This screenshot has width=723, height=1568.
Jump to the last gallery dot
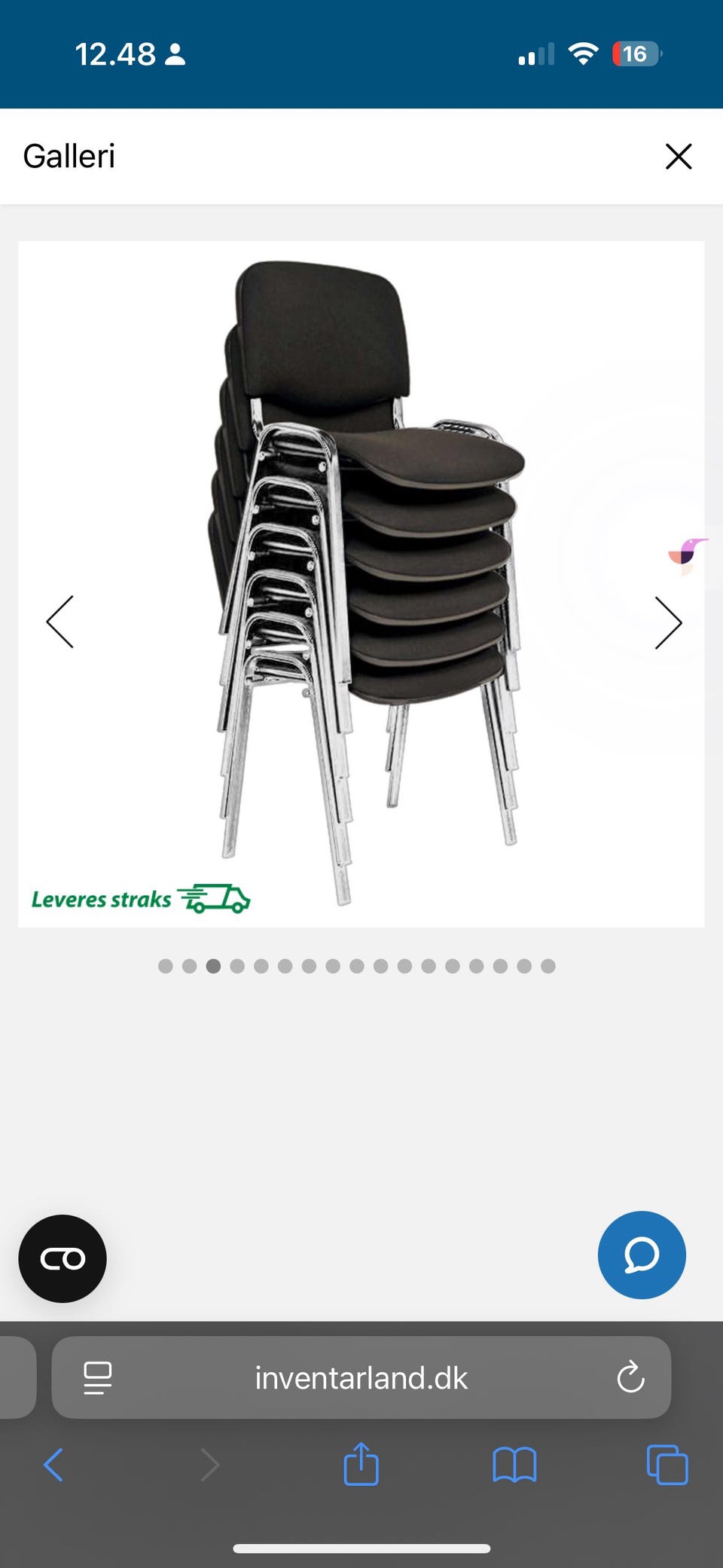(x=548, y=966)
